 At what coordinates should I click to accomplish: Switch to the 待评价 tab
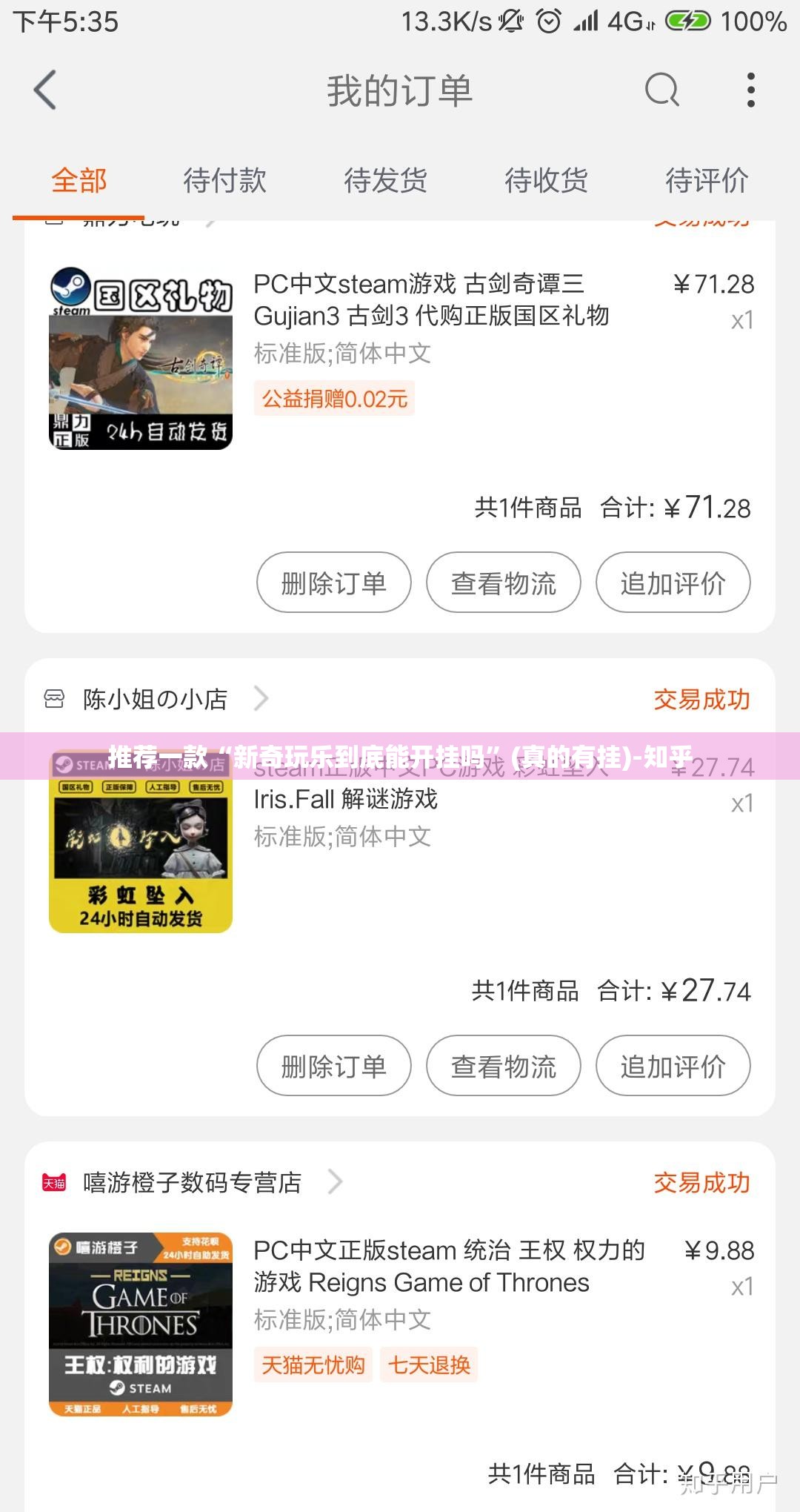tap(707, 180)
